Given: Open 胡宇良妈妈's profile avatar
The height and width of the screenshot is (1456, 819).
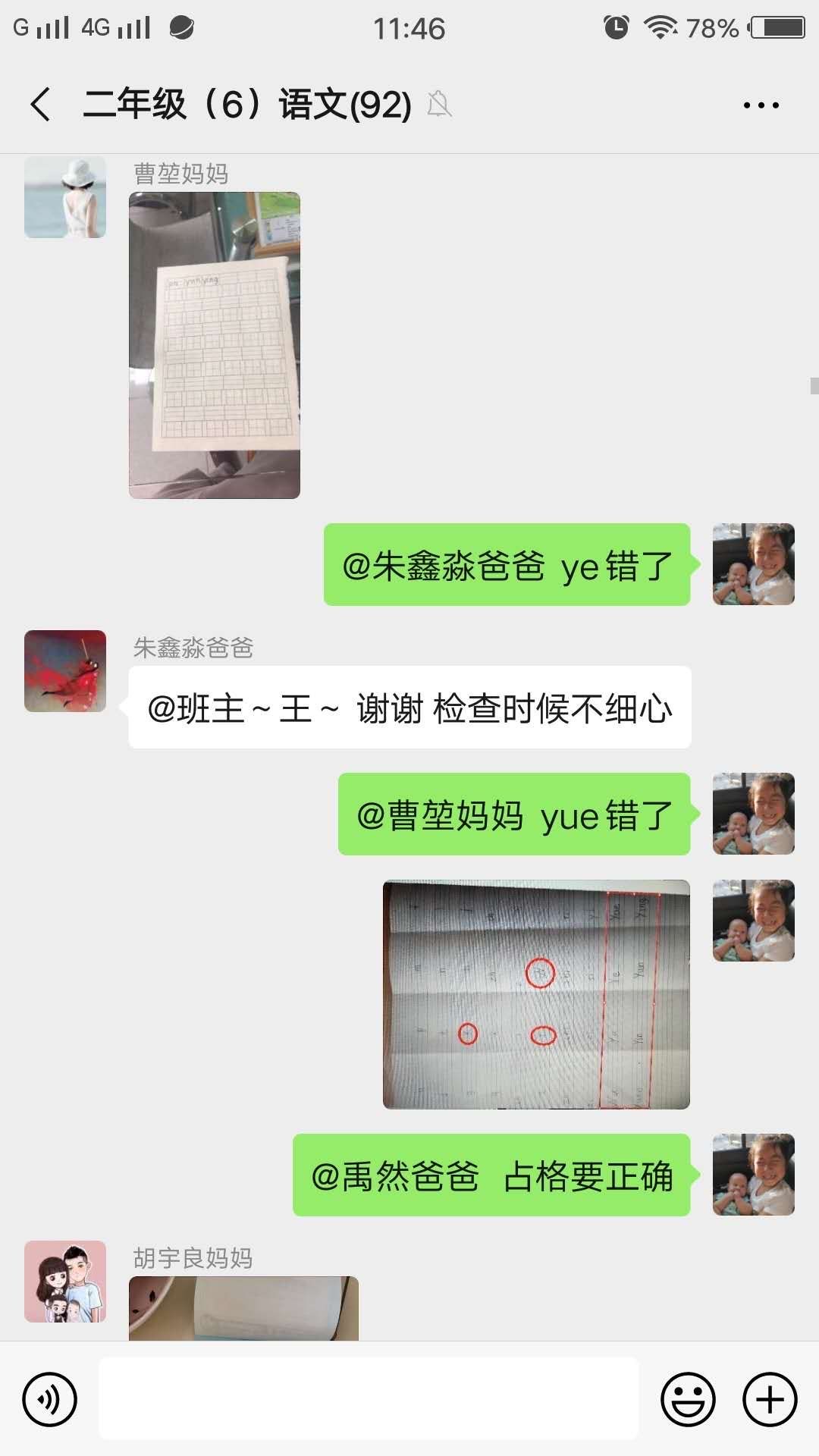Looking at the screenshot, I should [x=65, y=1282].
